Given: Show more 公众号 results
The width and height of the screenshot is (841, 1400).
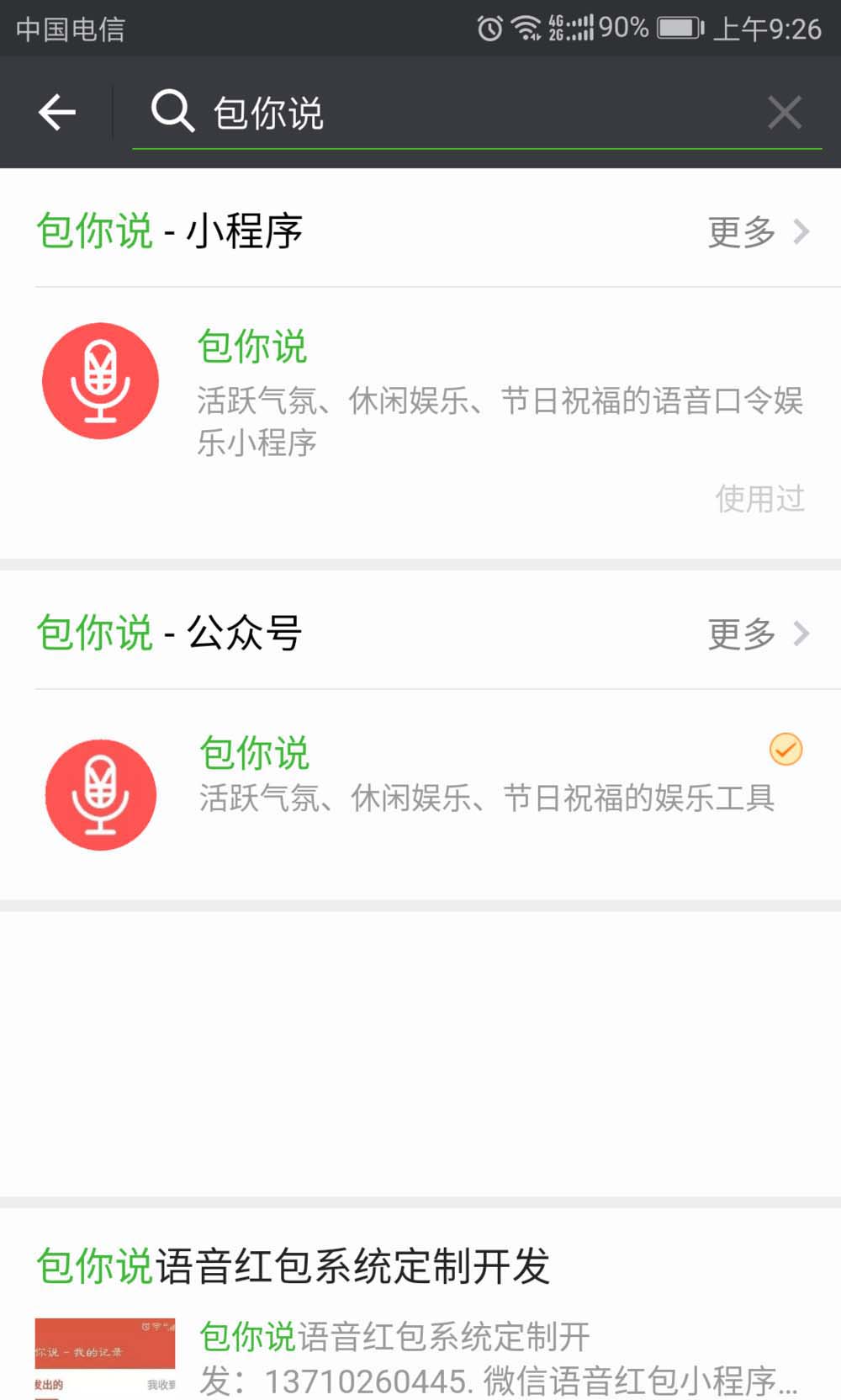Looking at the screenshot, I should click(x=757, y=634).
